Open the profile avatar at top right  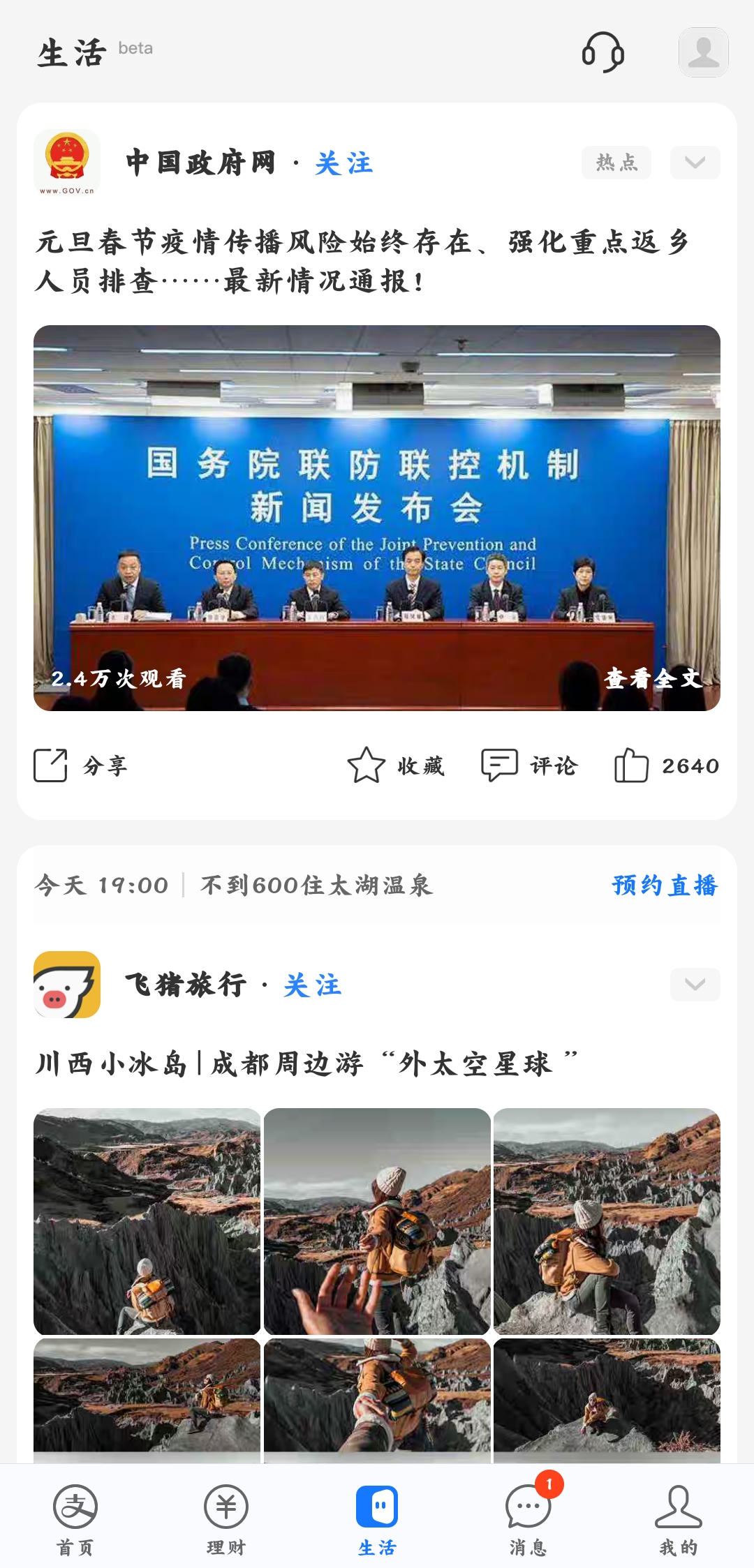(x=703, y=52)
